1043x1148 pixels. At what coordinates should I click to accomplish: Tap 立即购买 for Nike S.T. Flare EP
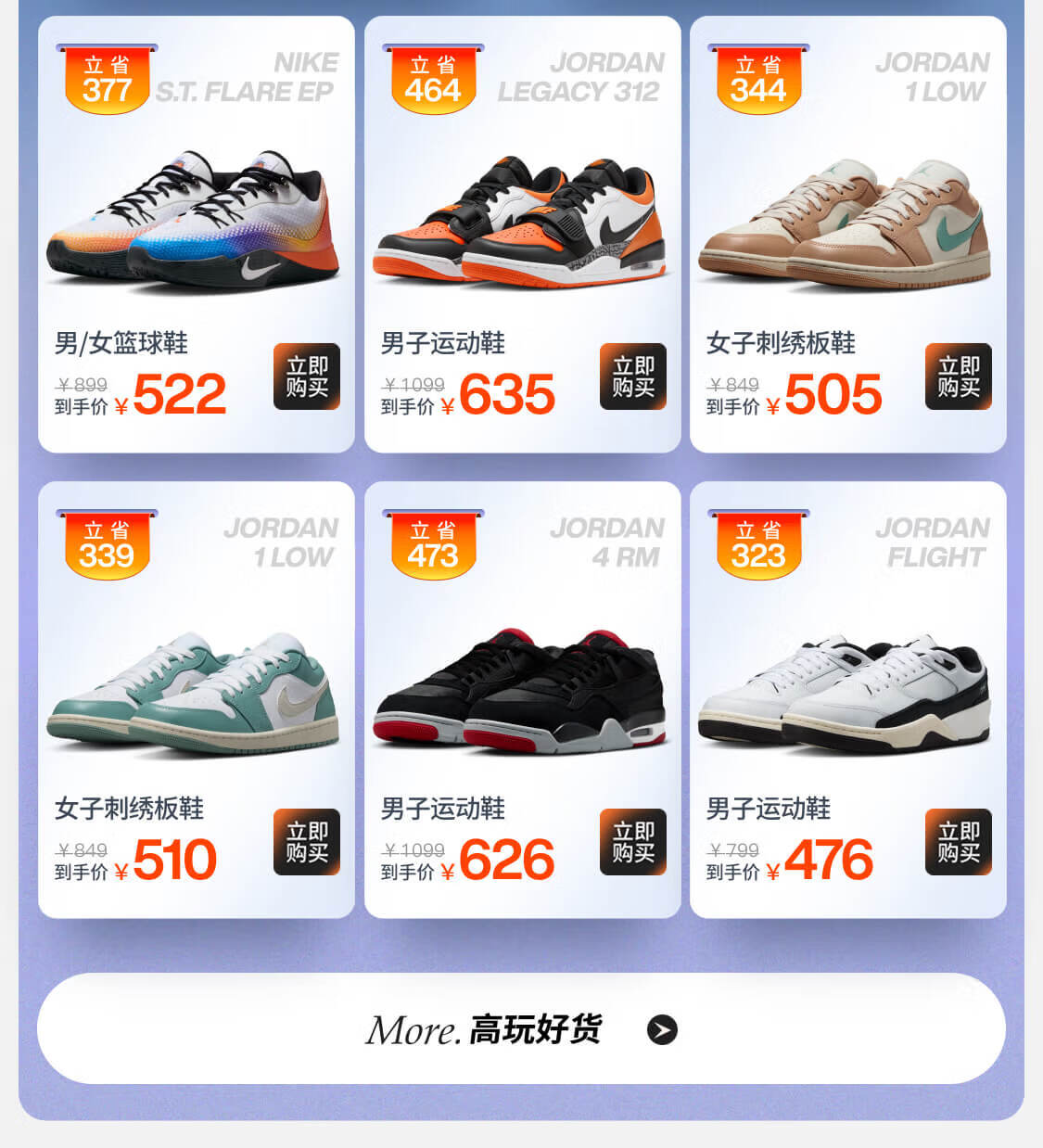(x=307, y=376)
